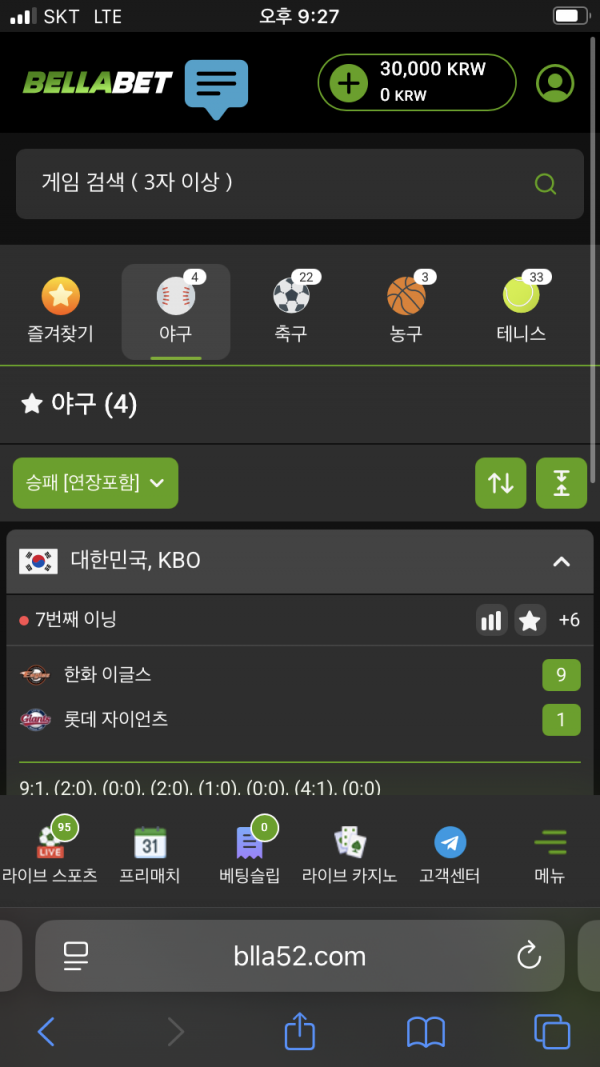
Task: Open the user profile icon
Action: click(x=555, y=83)
